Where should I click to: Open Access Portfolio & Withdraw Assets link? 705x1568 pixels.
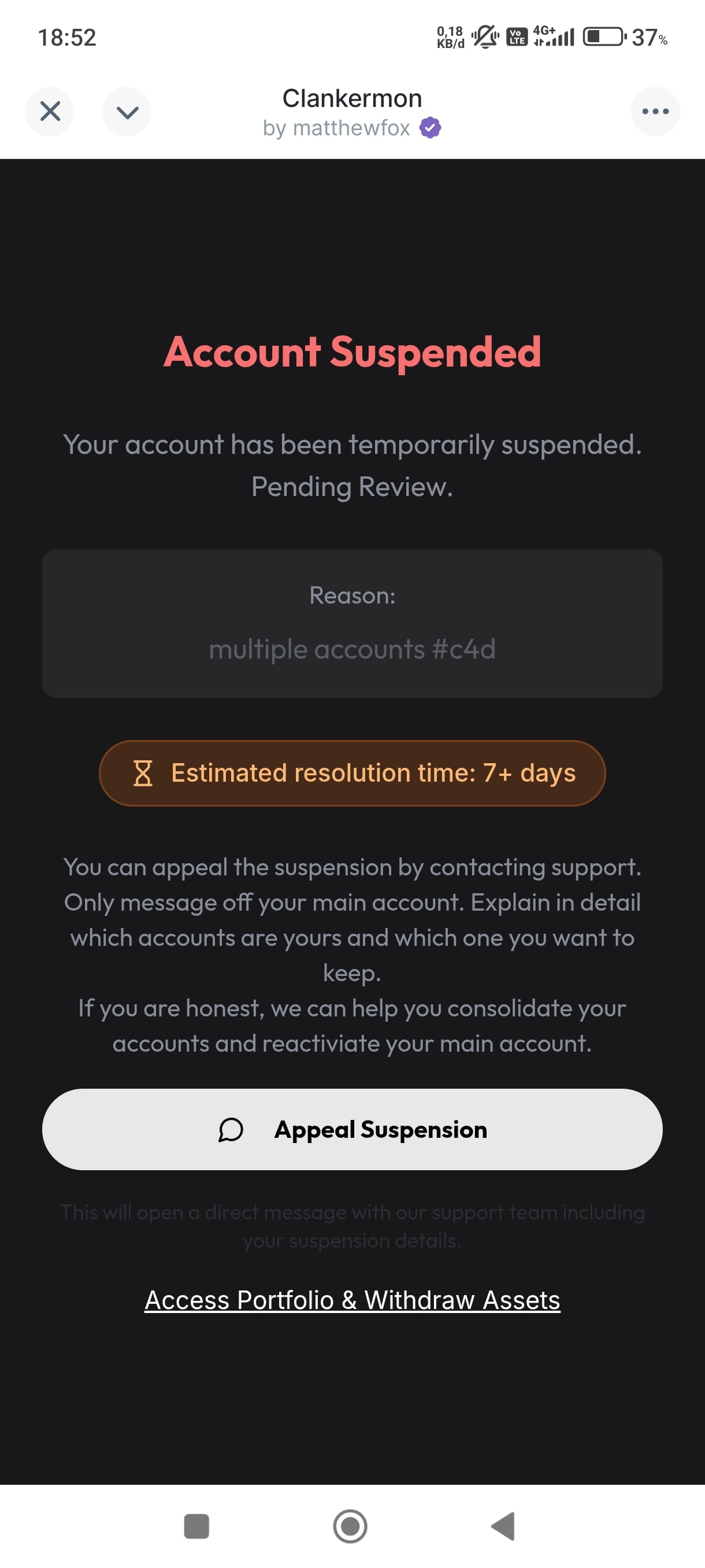pos(352,1300)
